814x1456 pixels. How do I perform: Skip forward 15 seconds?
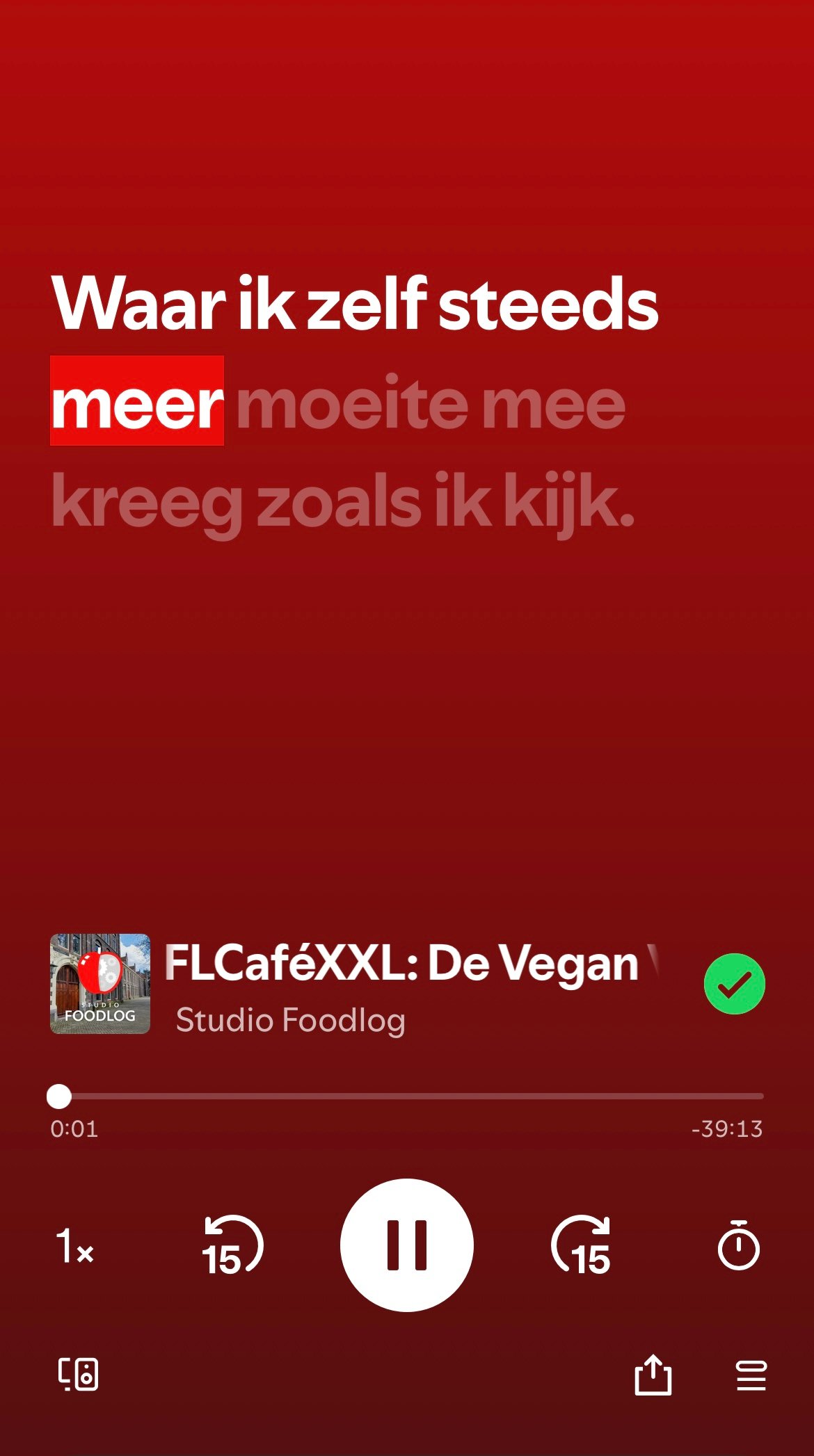pyautogui.click(x=582, y=1245)
